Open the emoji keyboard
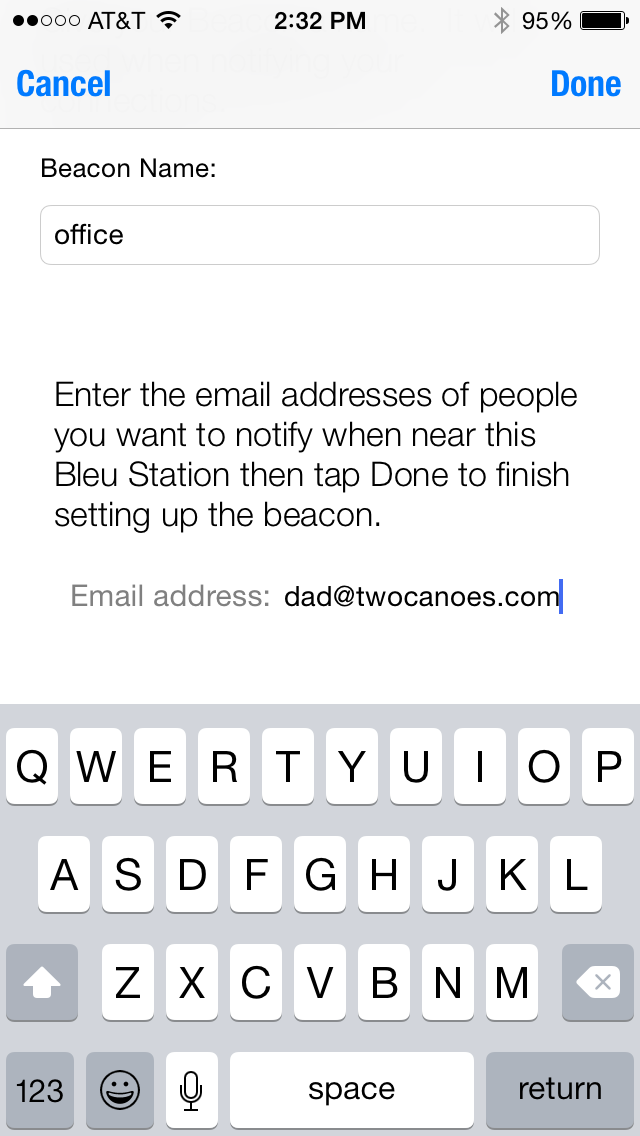The image size is (640, 1136). [120, 1089]
